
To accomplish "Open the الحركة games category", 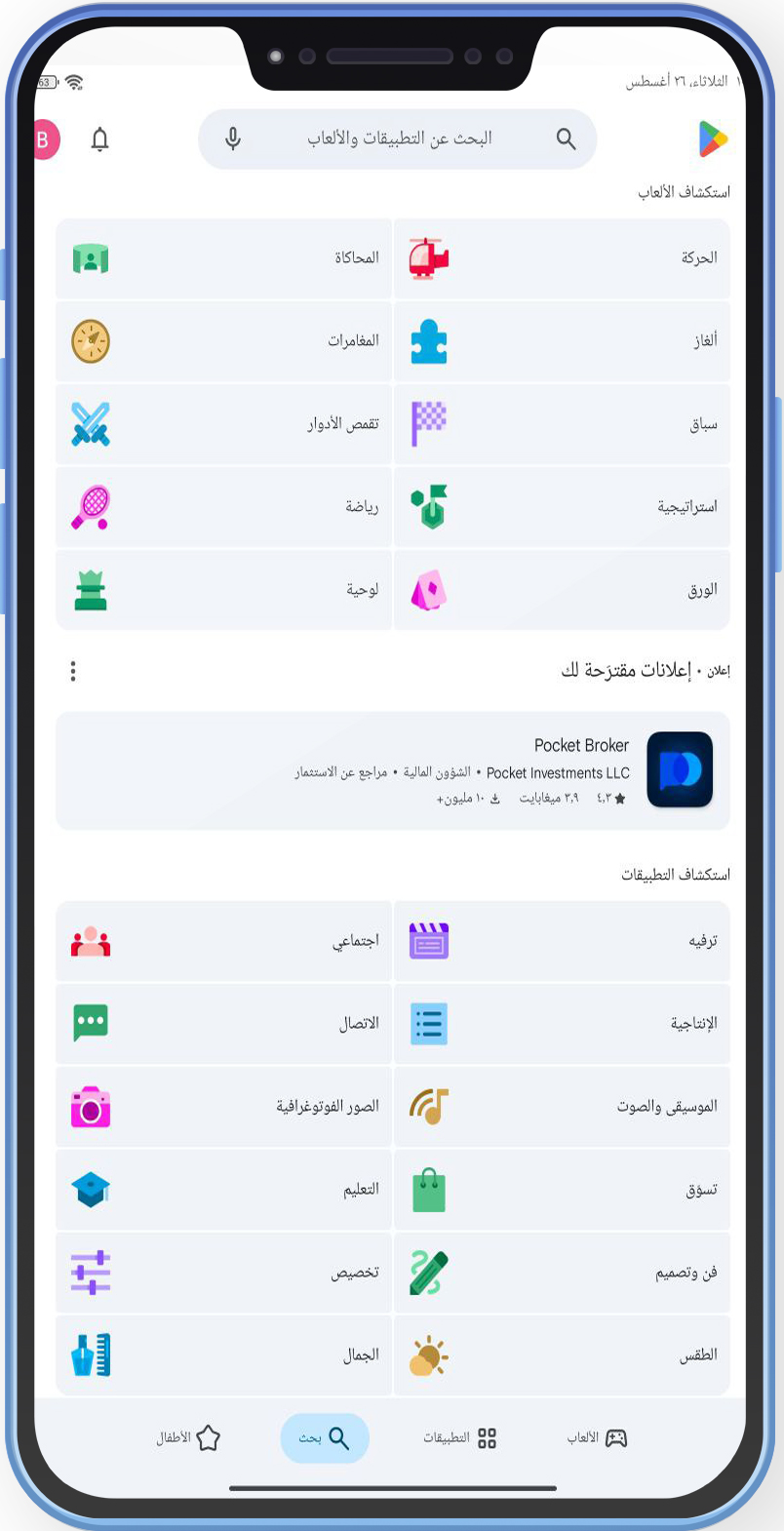I will pos(562,257).
